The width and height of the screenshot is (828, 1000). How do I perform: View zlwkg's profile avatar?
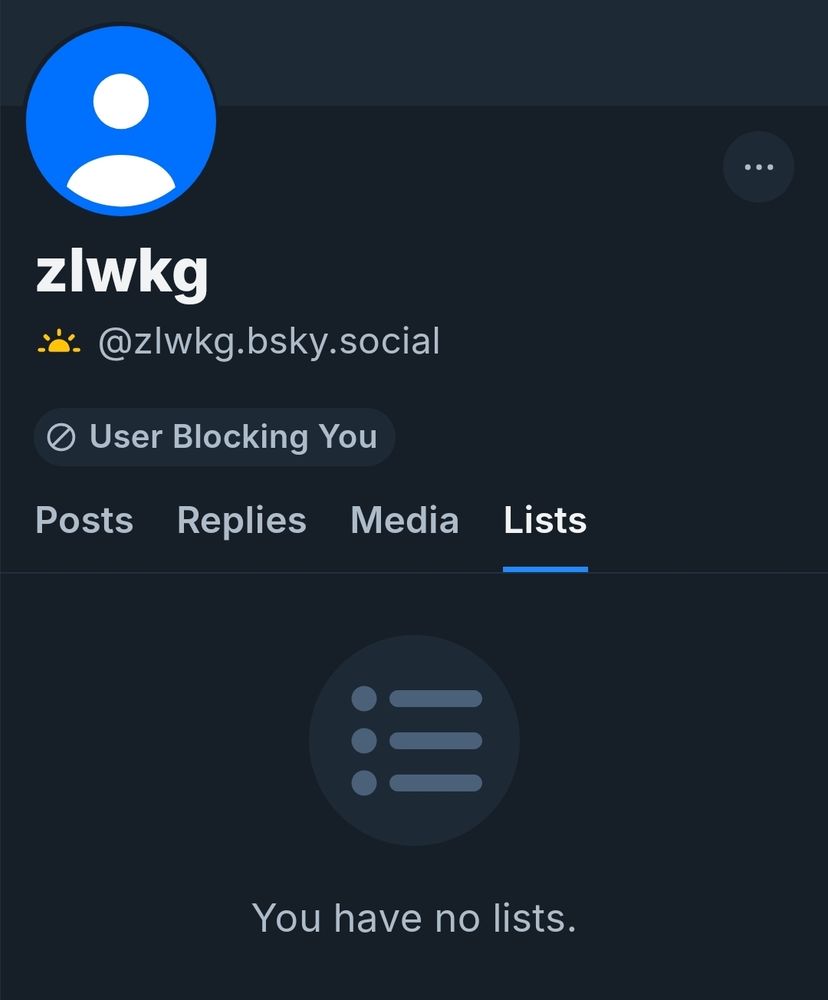[121, 121]
